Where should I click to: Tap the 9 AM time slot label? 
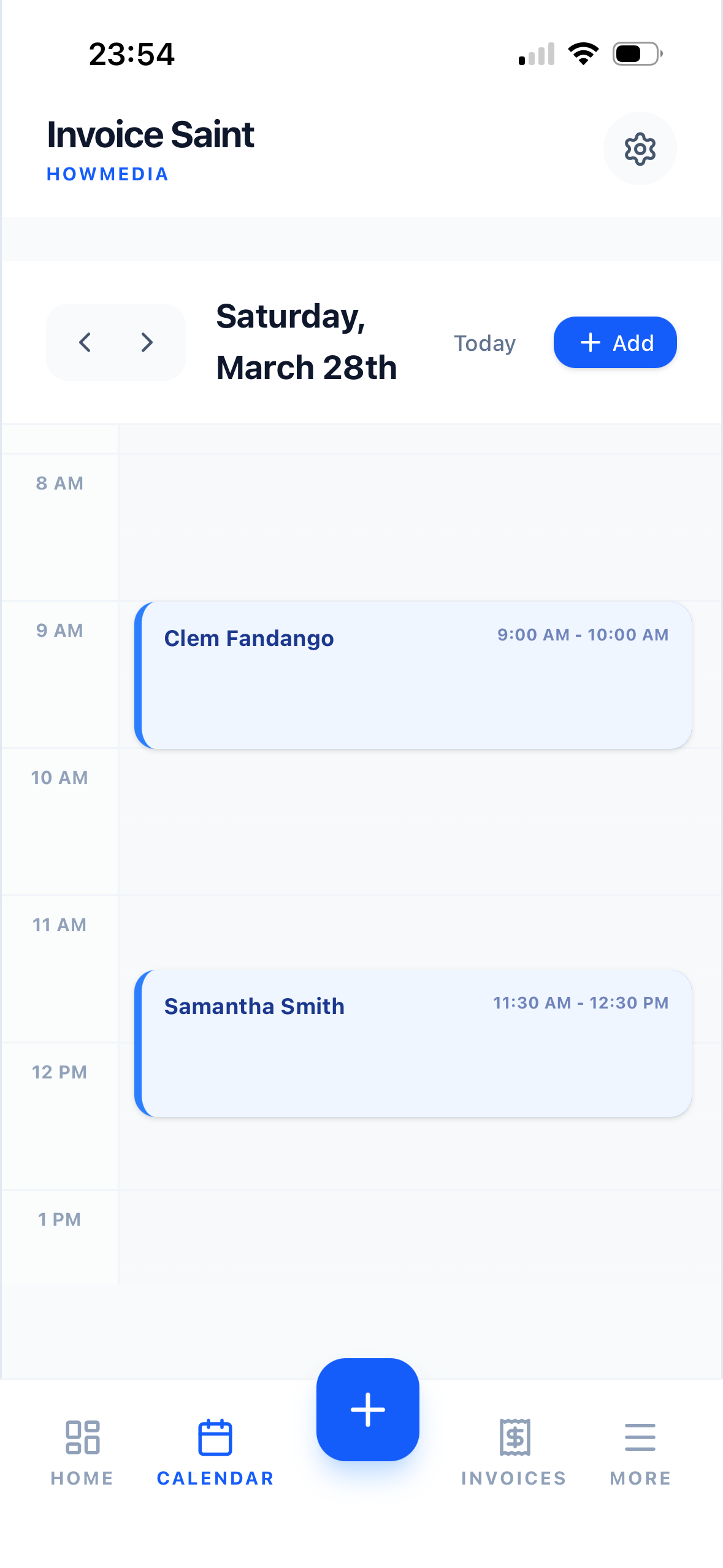pyautogui.click(x=59, y=630)
